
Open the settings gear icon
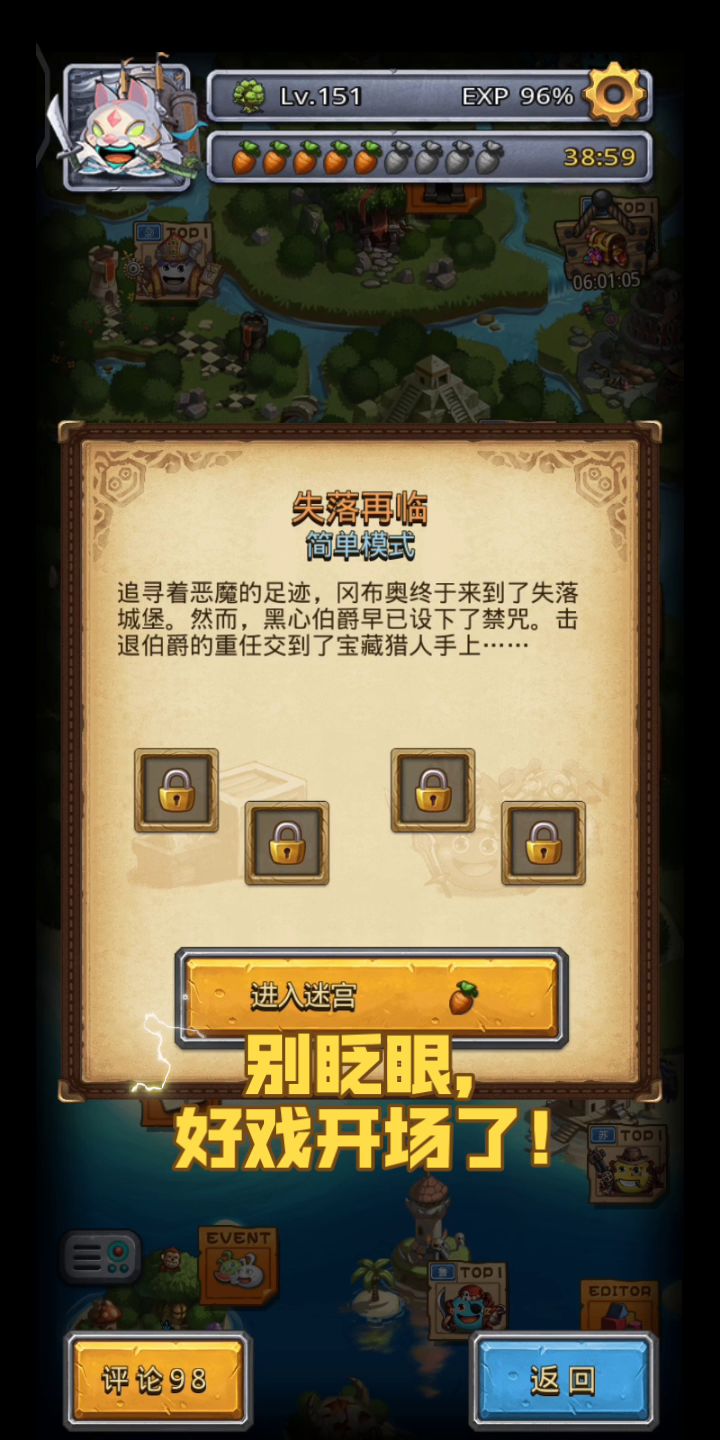614,95
